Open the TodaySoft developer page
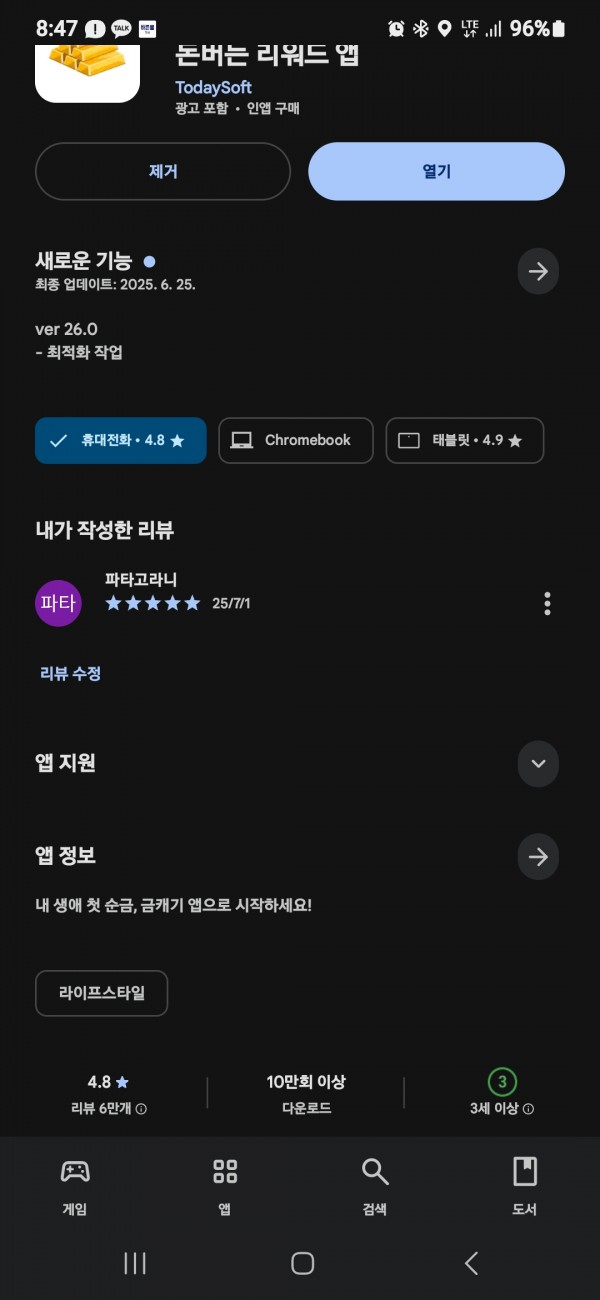Image resolution: width=600 pixels, height=1300 pixels. [213, 87]
